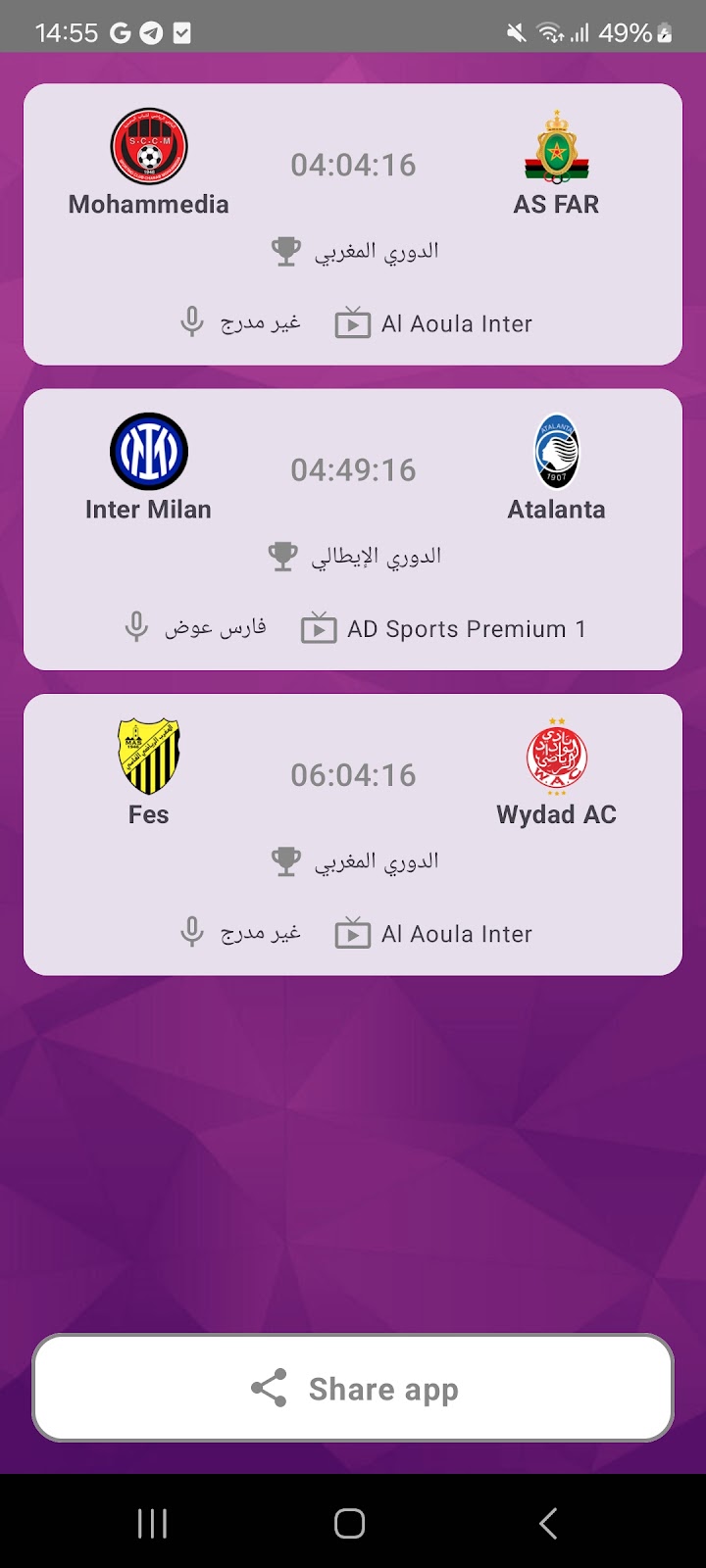The image size is (706, 1568).
Task: Open the Fes vs Wydad AC match card
Action: point(353,835)
